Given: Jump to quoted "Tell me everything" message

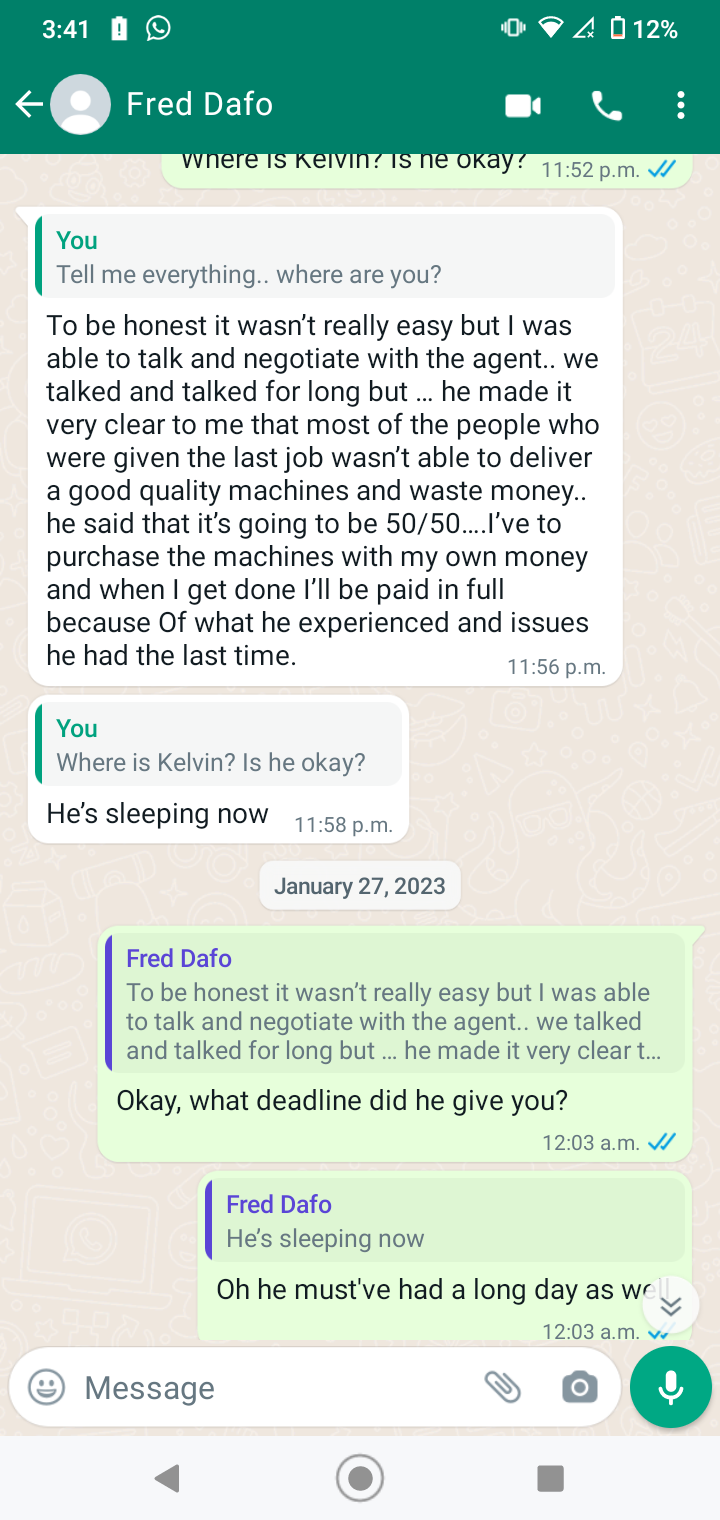Looking at the screenshot, I should pos(325,257).
